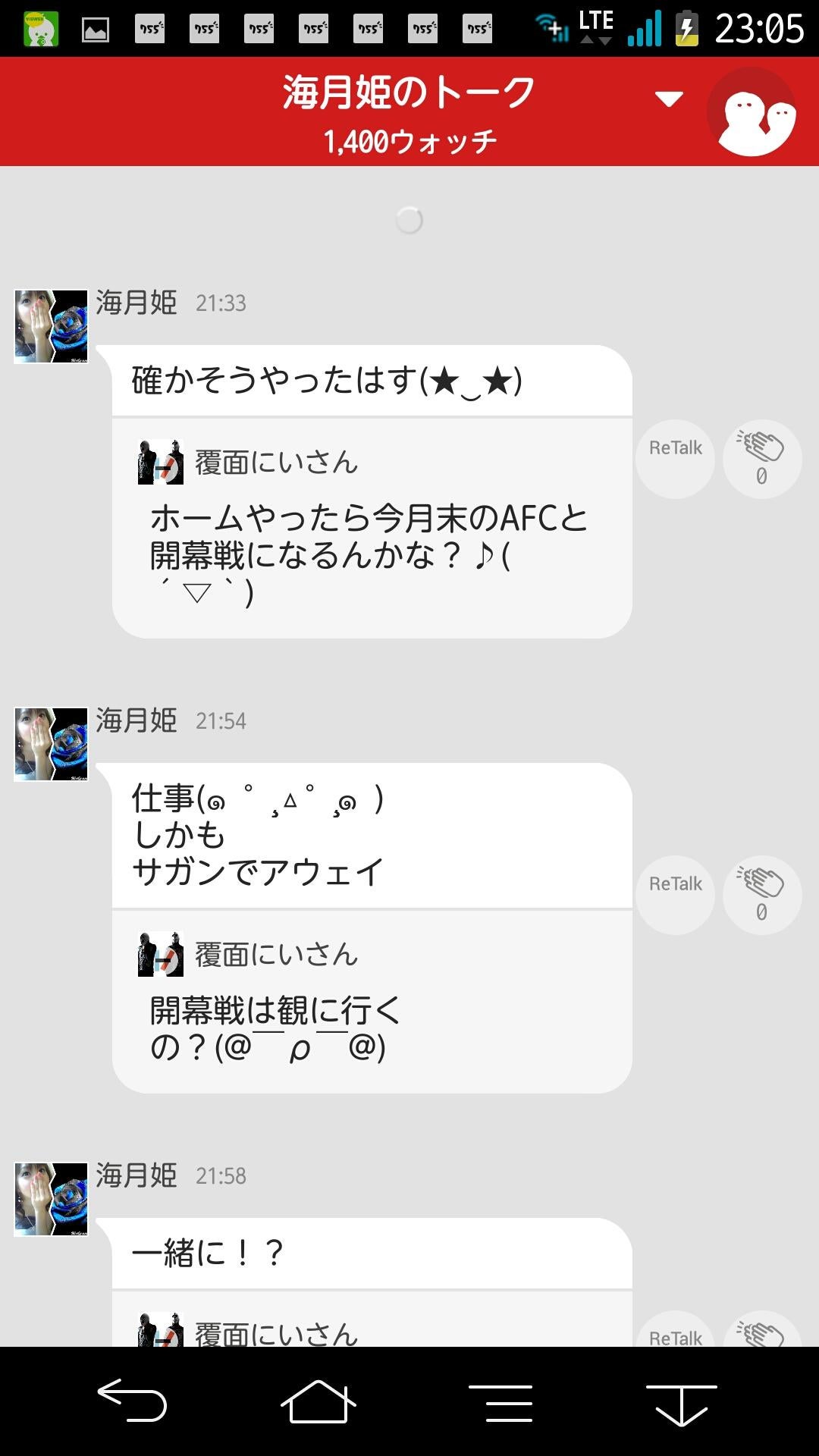Applaud the 21:33 message with the clap icon
The width and height of the screenshot is (819, 1456).
pyautogui.click(x=761, y=457)
